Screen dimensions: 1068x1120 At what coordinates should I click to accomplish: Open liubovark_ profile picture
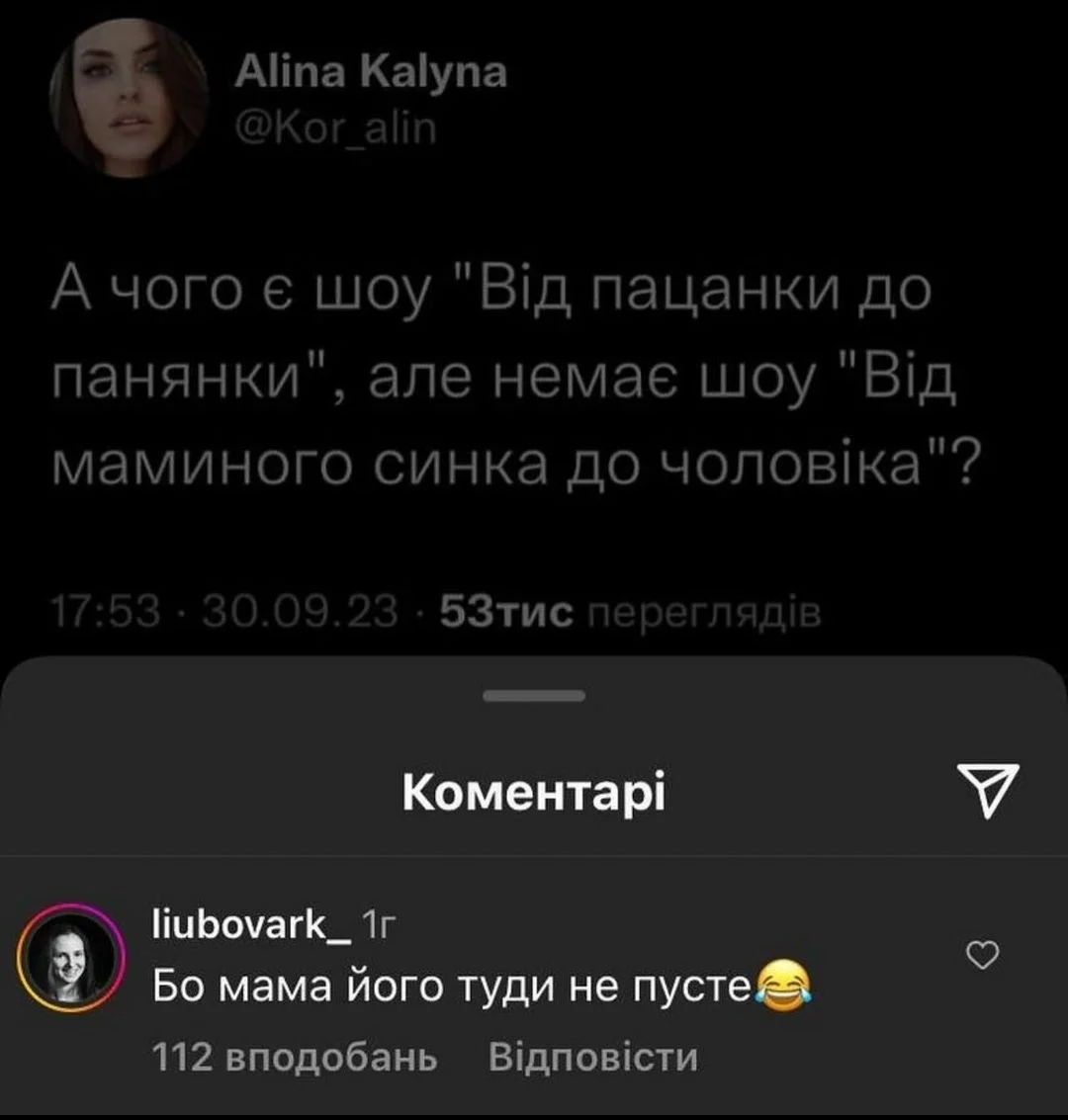[x=69, y=955]
